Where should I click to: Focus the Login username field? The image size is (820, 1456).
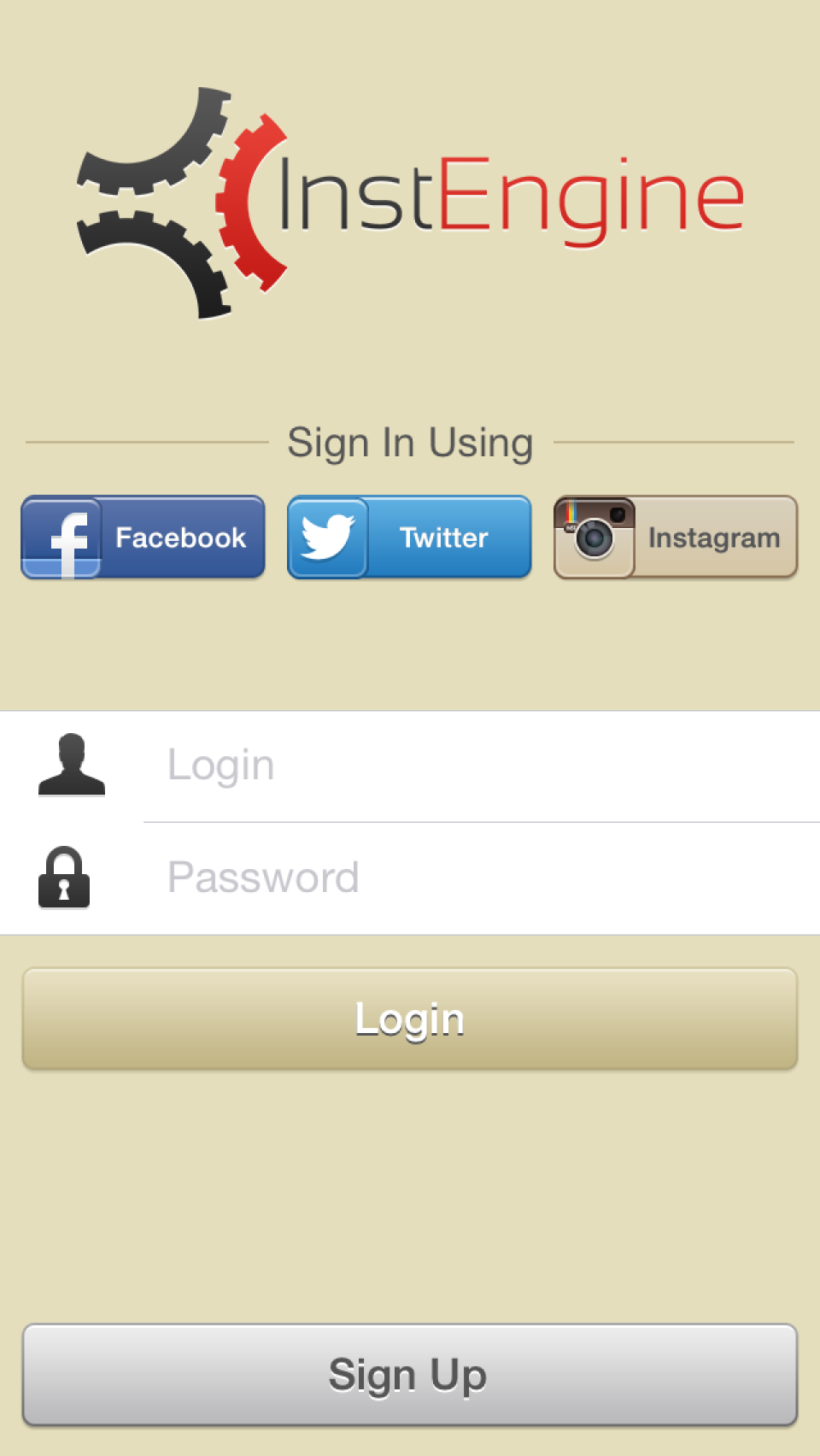click(478, 766)
